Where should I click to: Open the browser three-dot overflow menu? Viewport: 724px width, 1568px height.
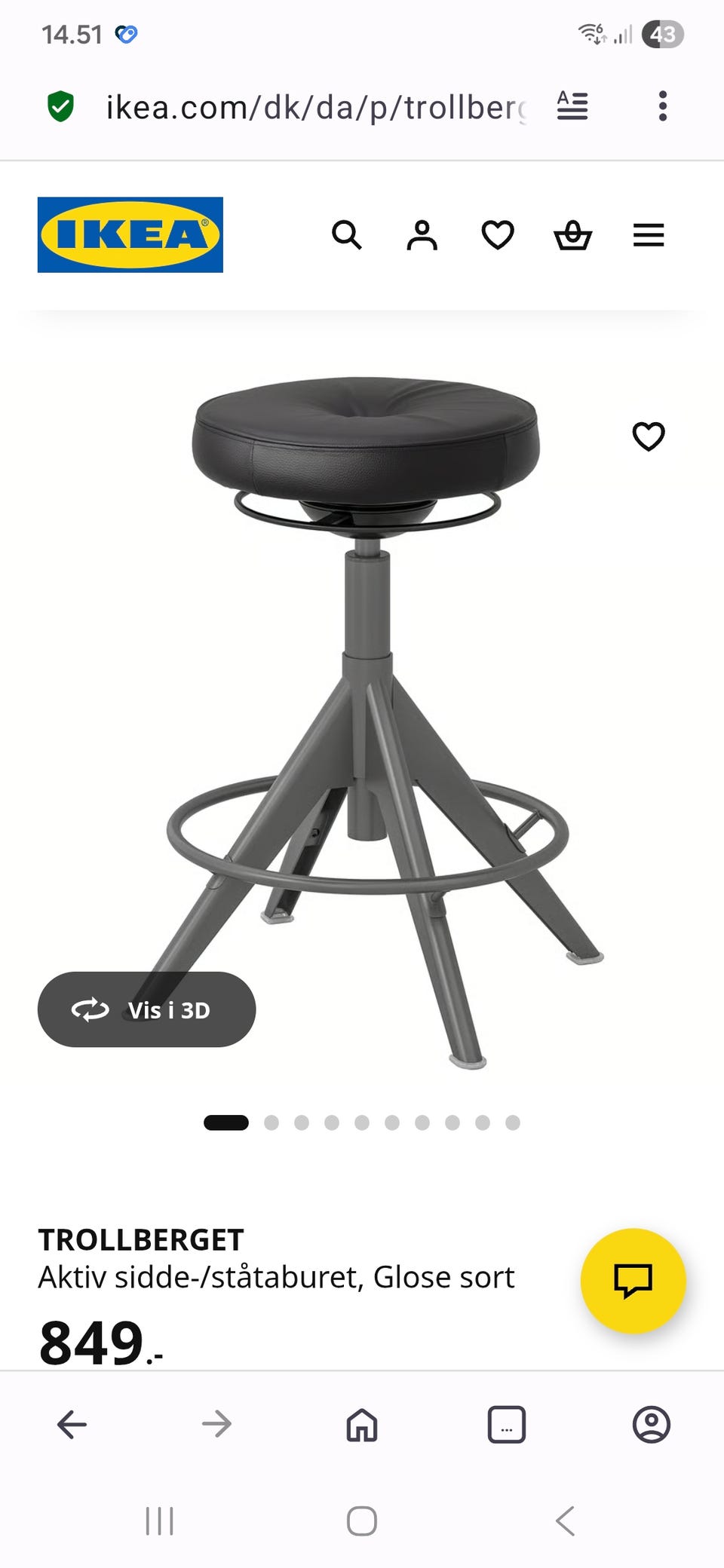663,106
